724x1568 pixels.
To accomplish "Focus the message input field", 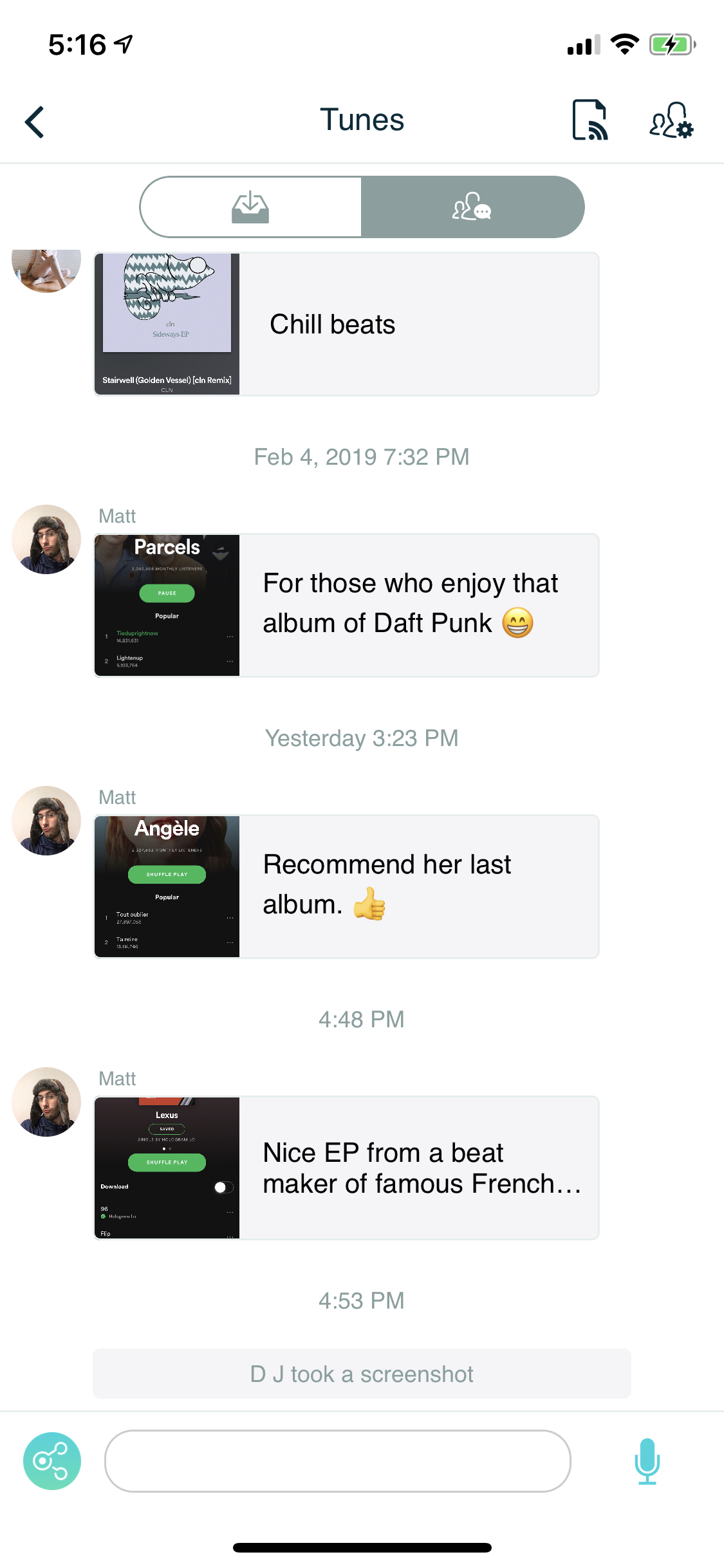I will click(x=337, y=1461).
